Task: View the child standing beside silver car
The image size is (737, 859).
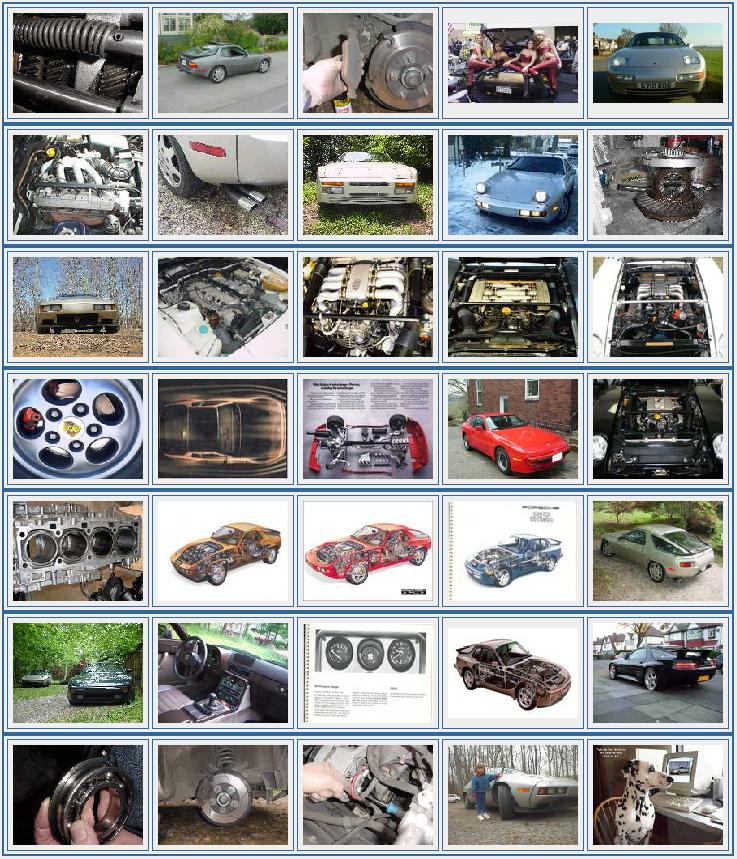Action: tap(512, 795)
